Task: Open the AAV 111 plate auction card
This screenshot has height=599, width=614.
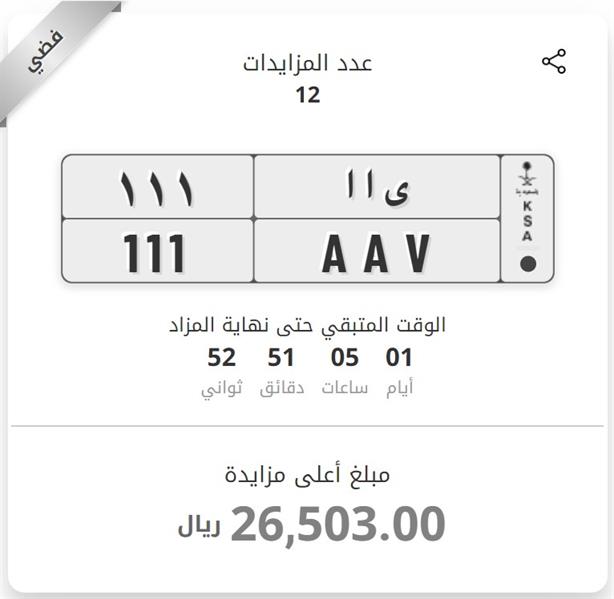Action: 307,218
